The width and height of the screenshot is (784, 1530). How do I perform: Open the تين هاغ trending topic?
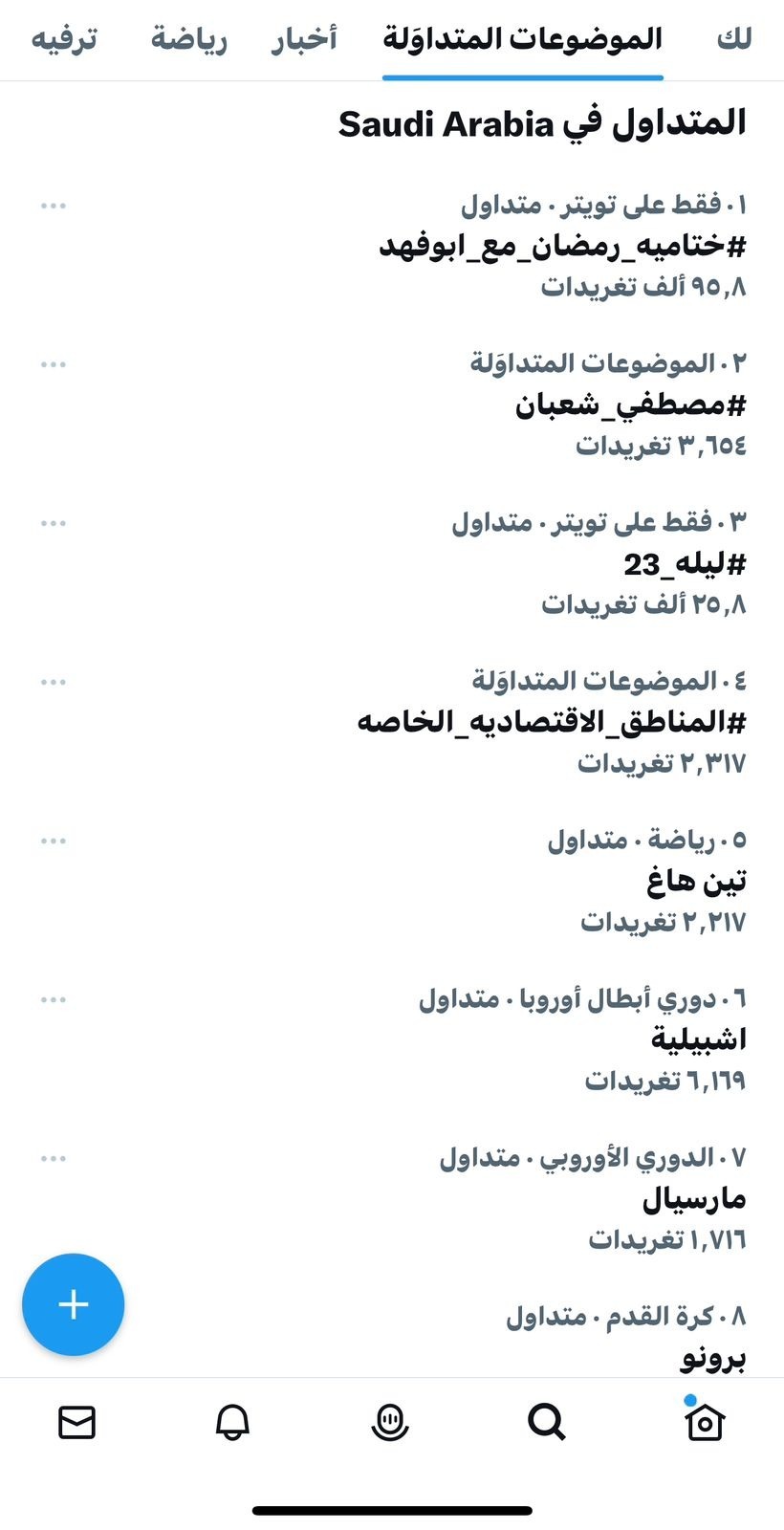(696, 882)
